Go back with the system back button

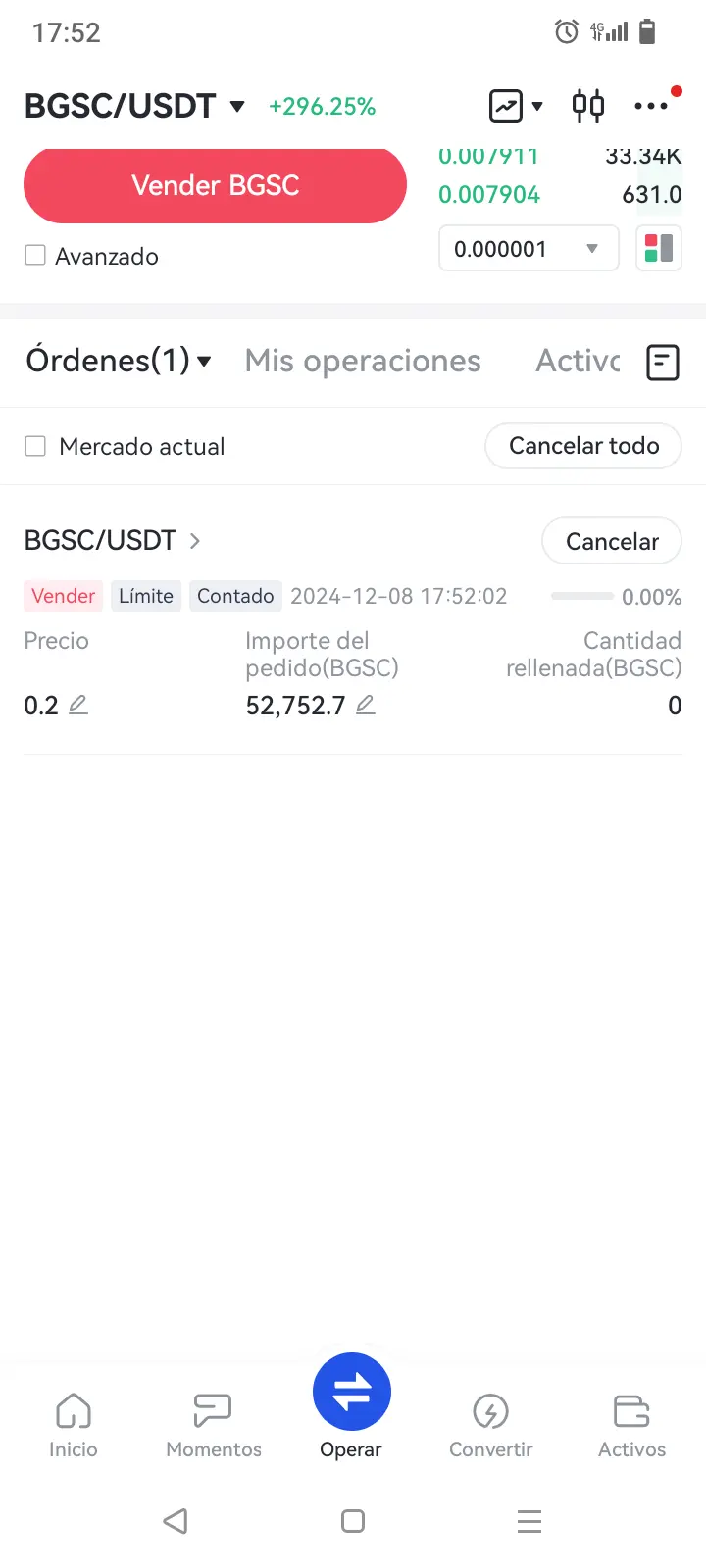click(176, 1521)
